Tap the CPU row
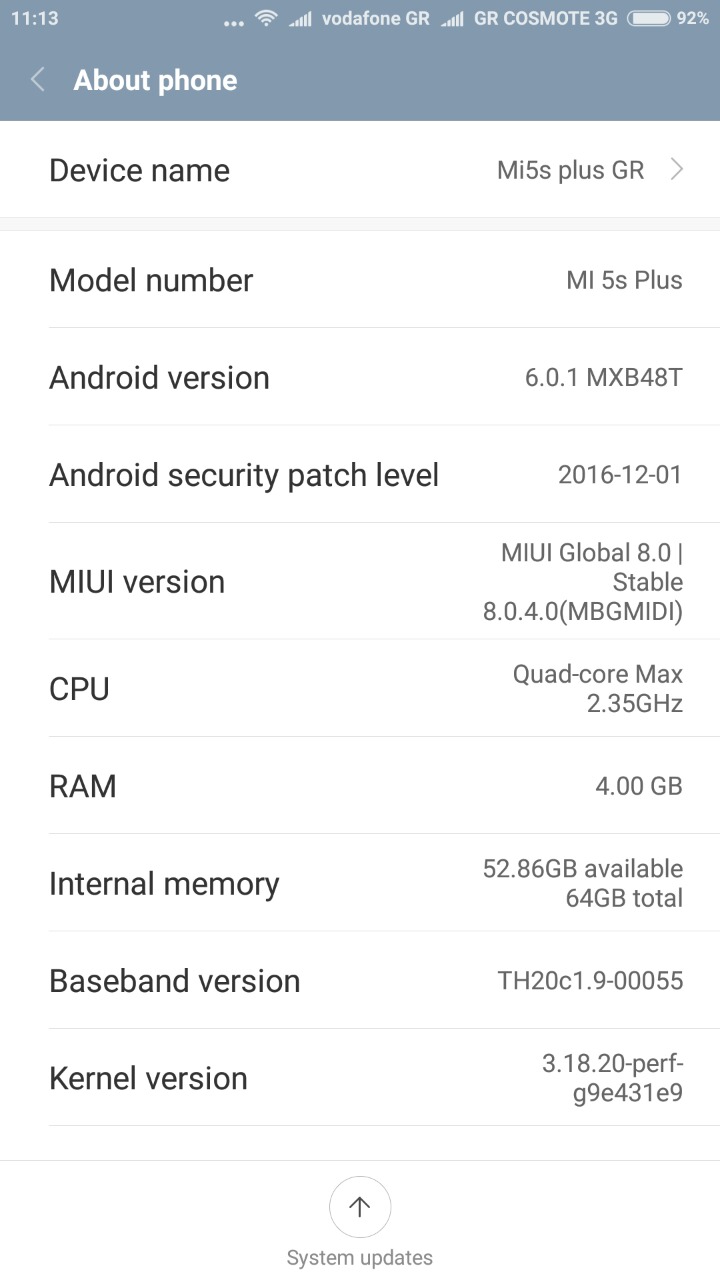 click(360, 689)
